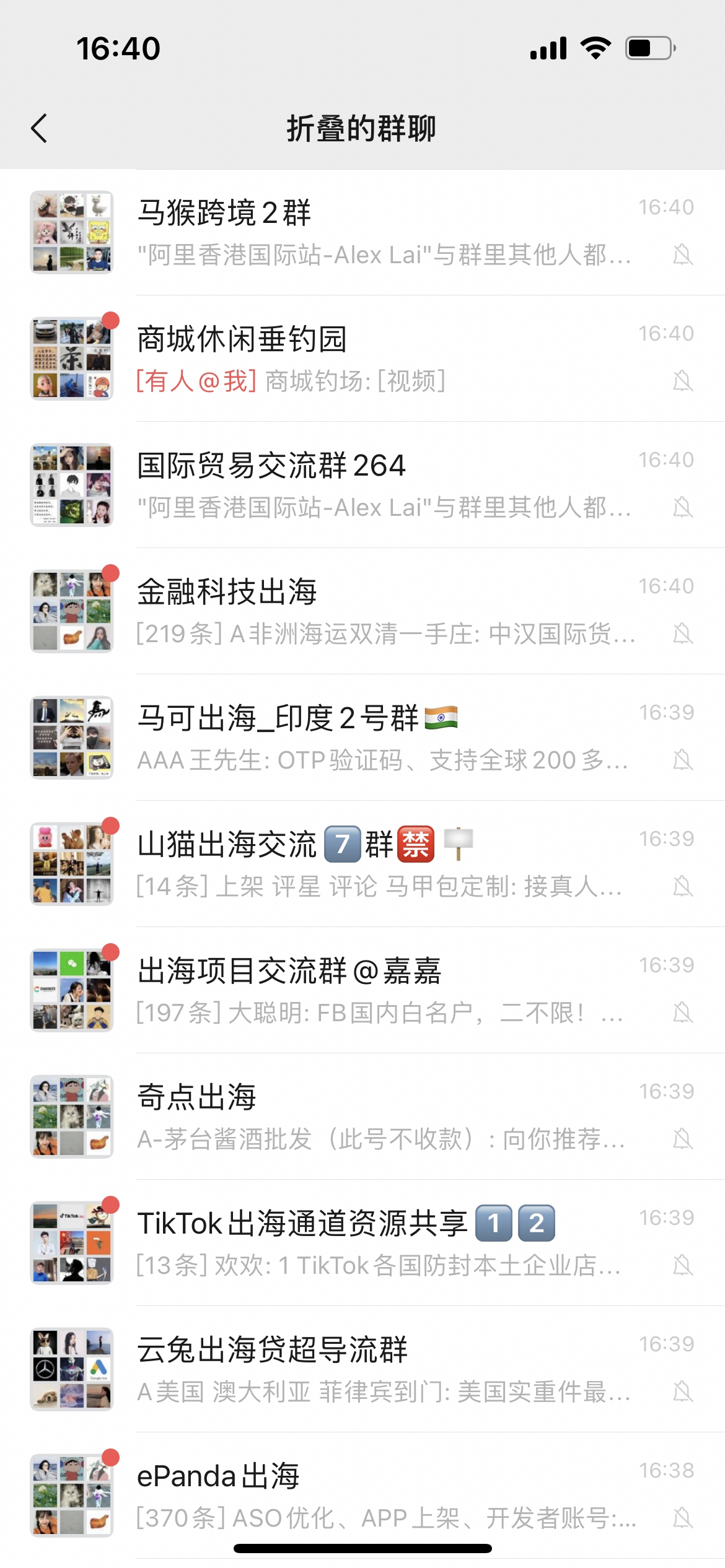This screenshot has width=725, height=1568.
Task: Click the mute bell beside 奇点出海
Action: click(x=683, y=1139)
